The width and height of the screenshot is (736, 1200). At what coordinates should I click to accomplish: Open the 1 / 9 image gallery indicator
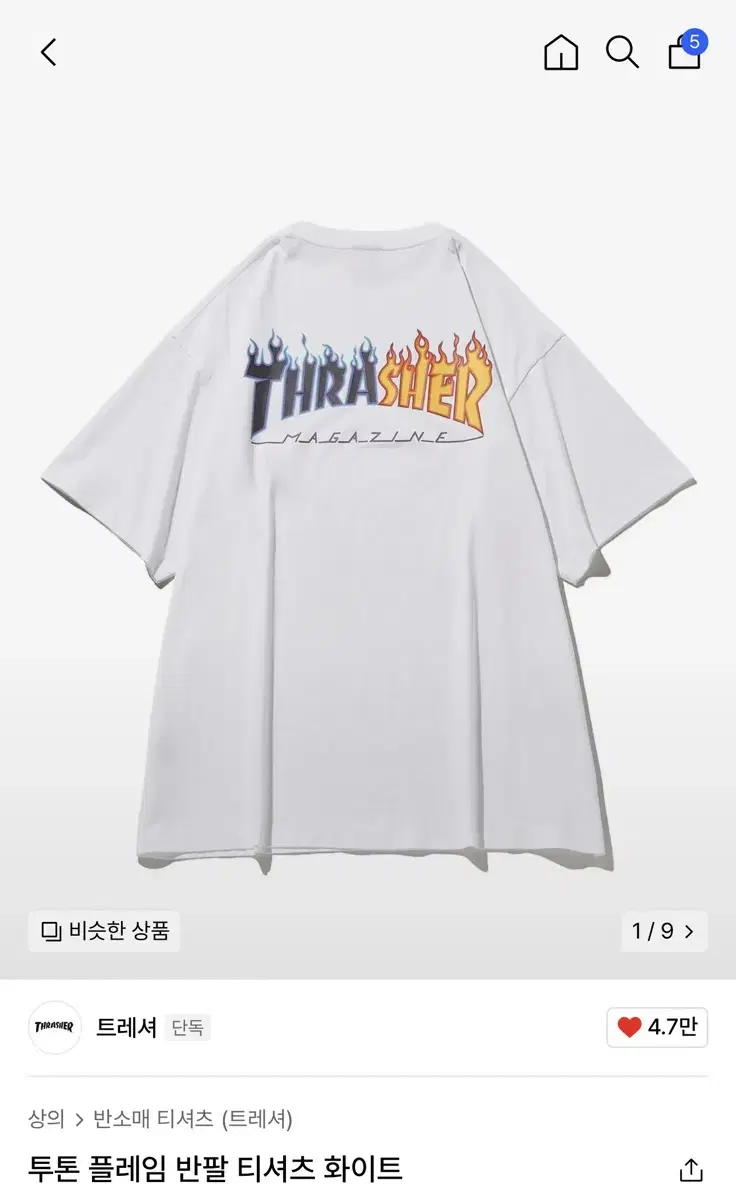pyautogui.click(x=664, y=931)
